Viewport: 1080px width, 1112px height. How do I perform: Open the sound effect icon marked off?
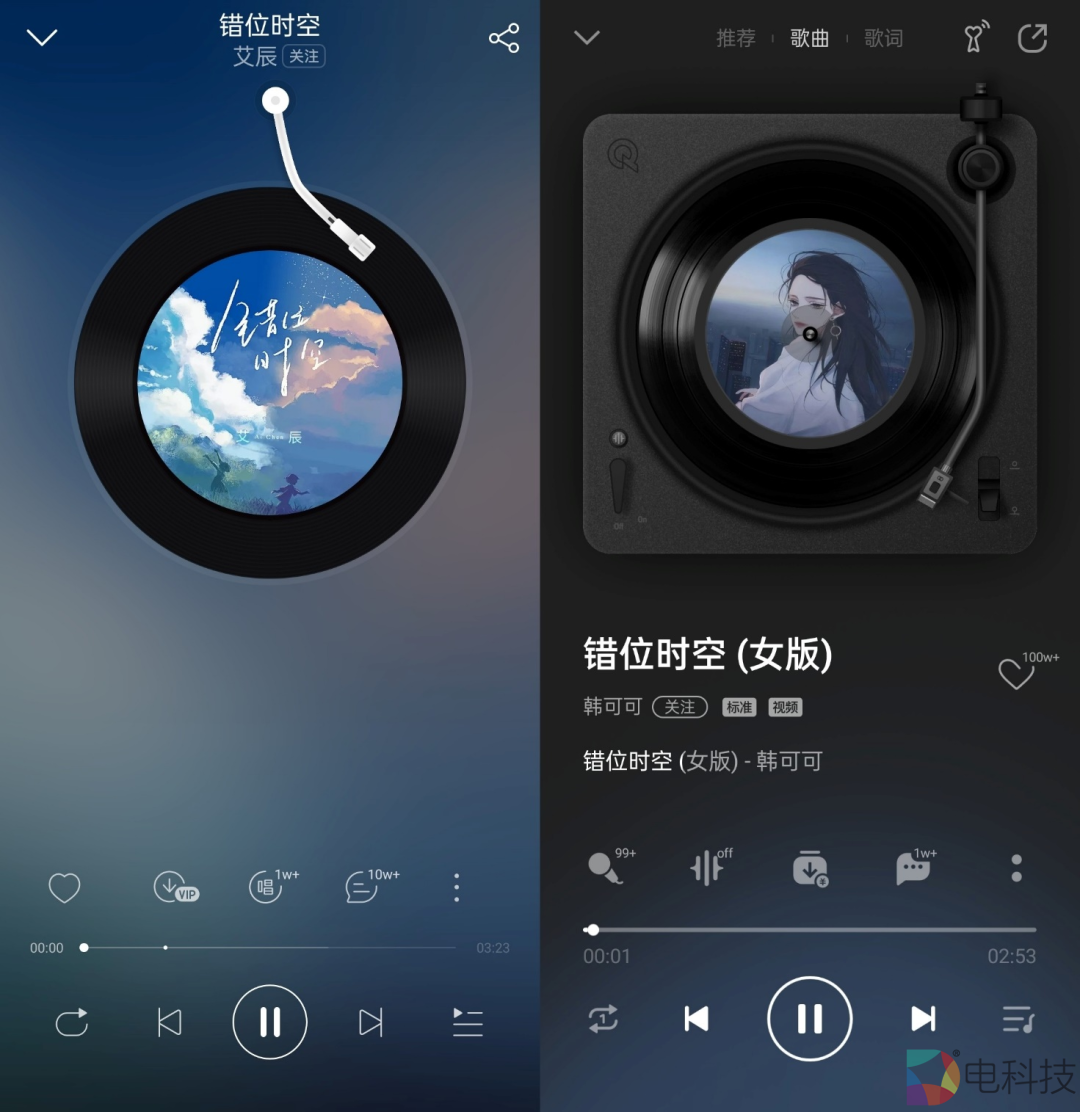coord(707,867)
